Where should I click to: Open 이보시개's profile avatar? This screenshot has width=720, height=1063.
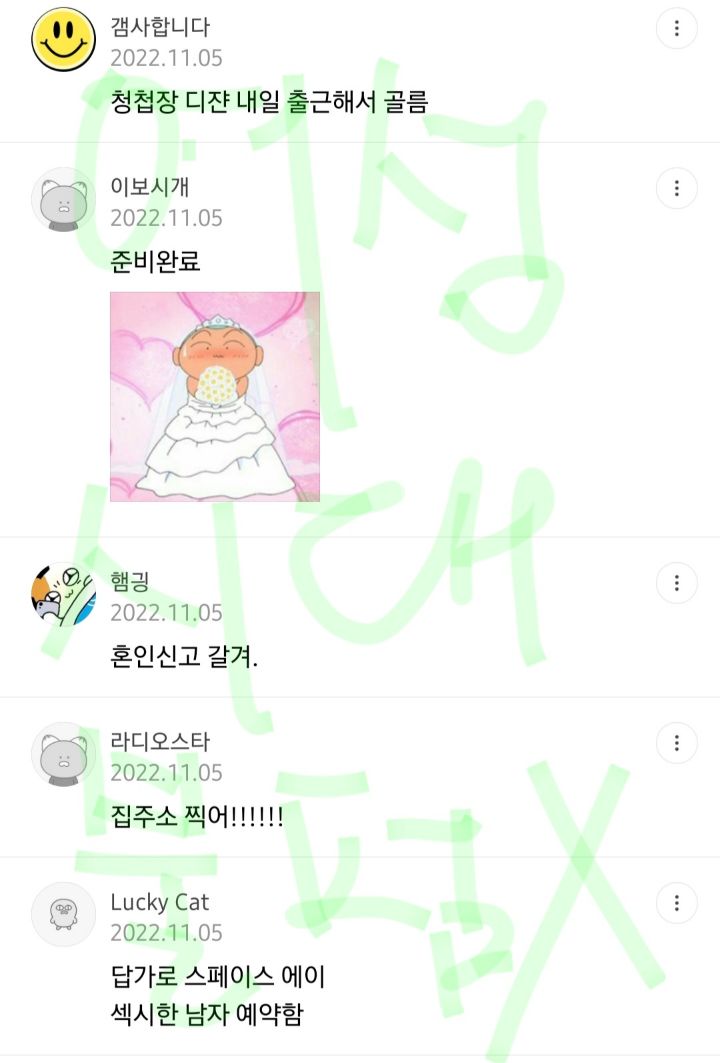click(x=64, y=200)
